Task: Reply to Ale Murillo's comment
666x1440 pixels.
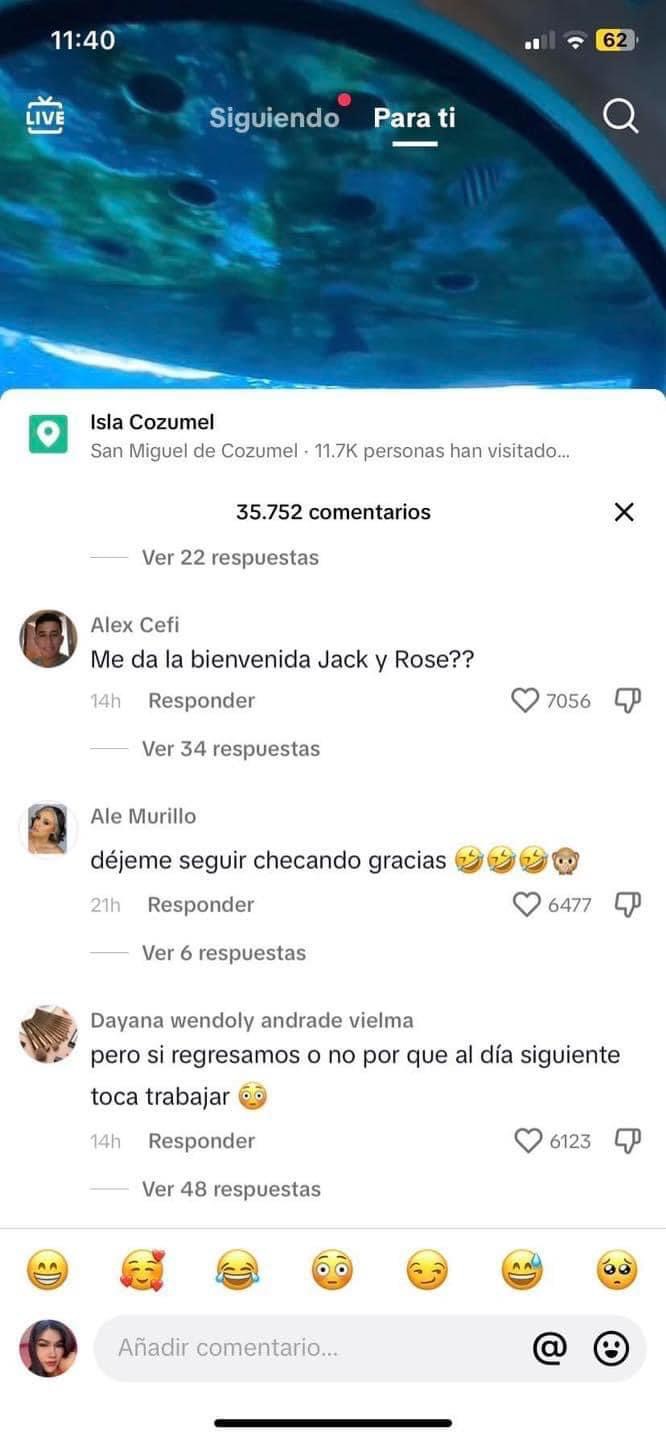Action: pos(200,905)
